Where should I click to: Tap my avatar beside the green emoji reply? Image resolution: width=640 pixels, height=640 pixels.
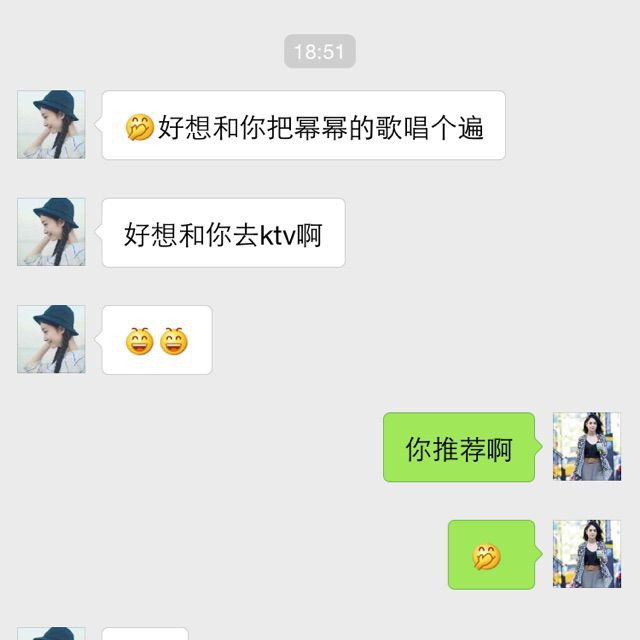click(587, 554)
